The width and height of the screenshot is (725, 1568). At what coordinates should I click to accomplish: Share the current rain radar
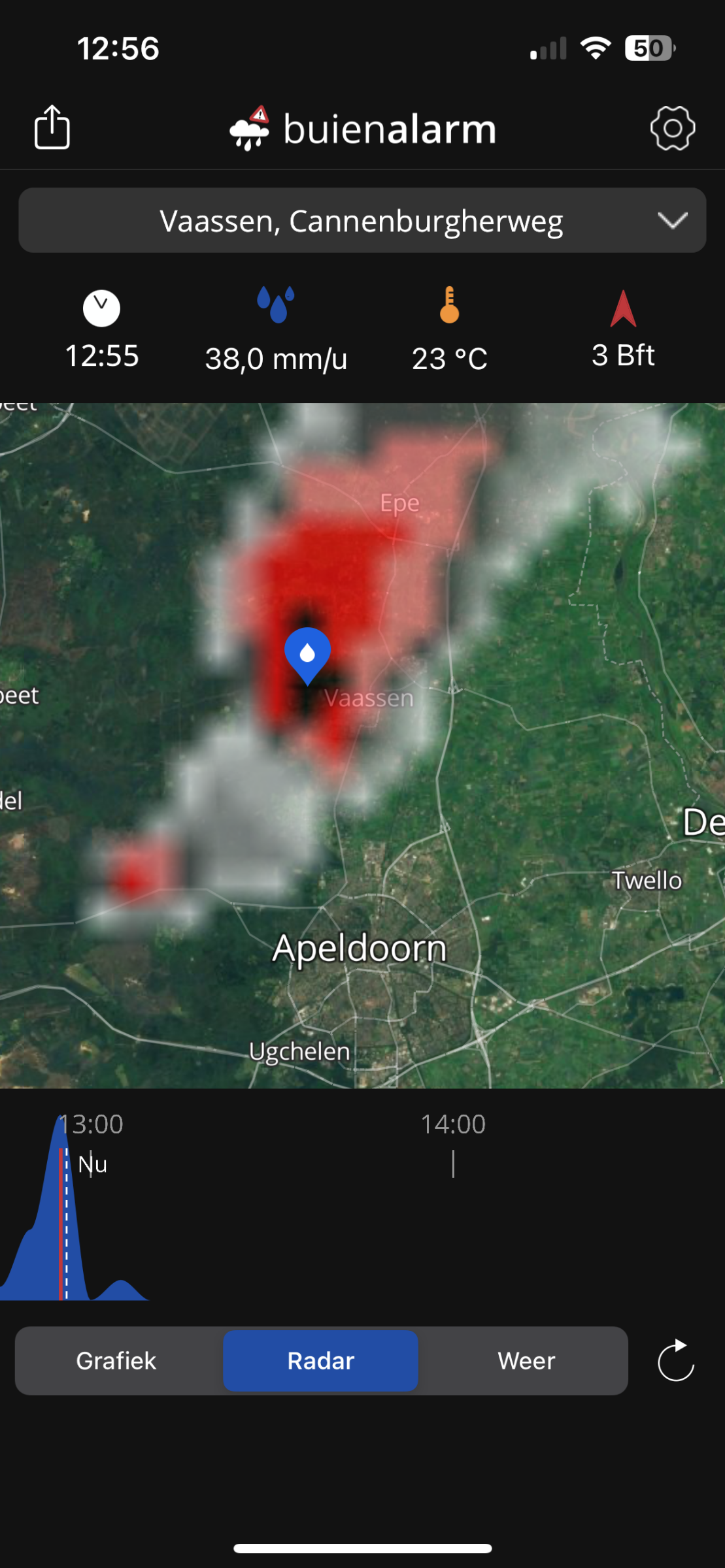click(x=52, y=127)
